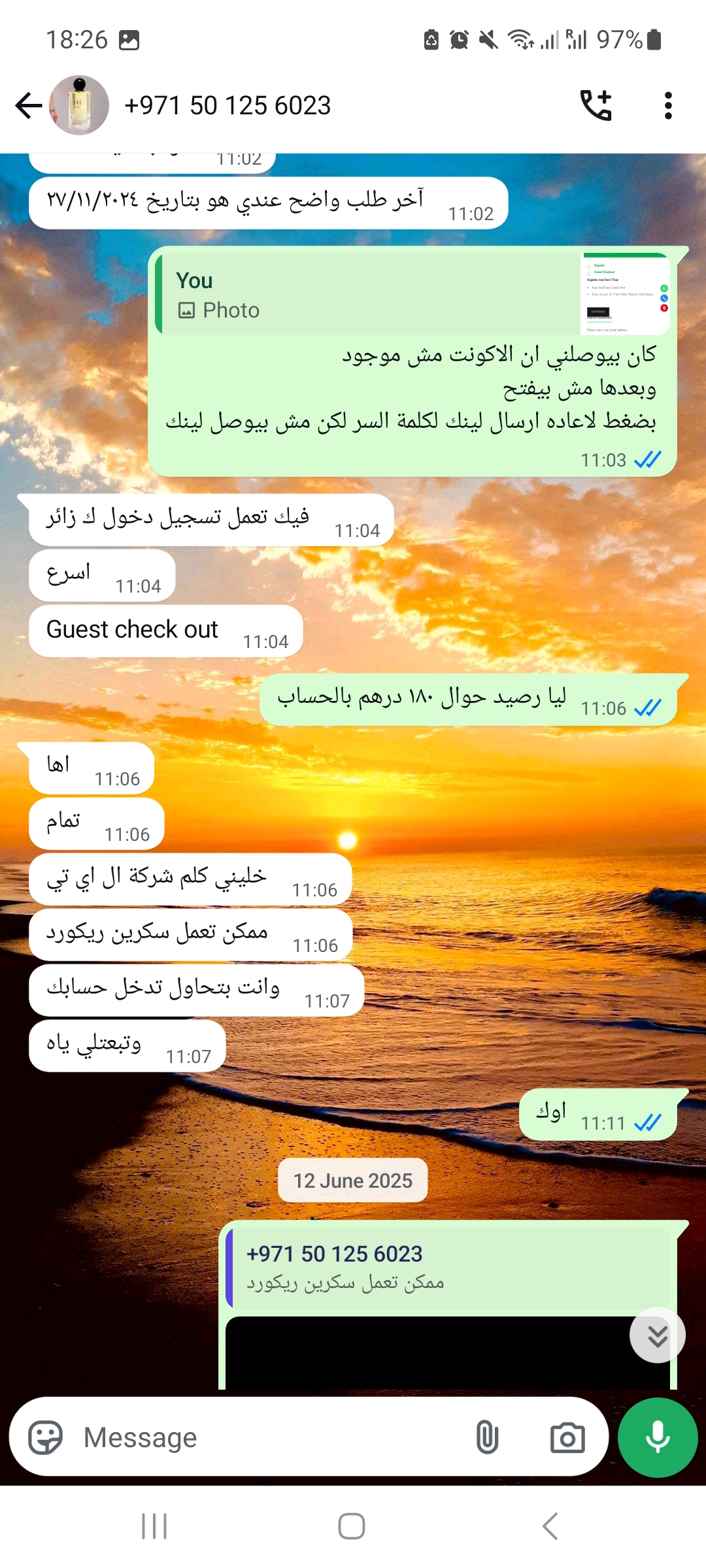Go back to the chats list
The width and height of the screenshot is (706, 1568).
click(28, 105)
